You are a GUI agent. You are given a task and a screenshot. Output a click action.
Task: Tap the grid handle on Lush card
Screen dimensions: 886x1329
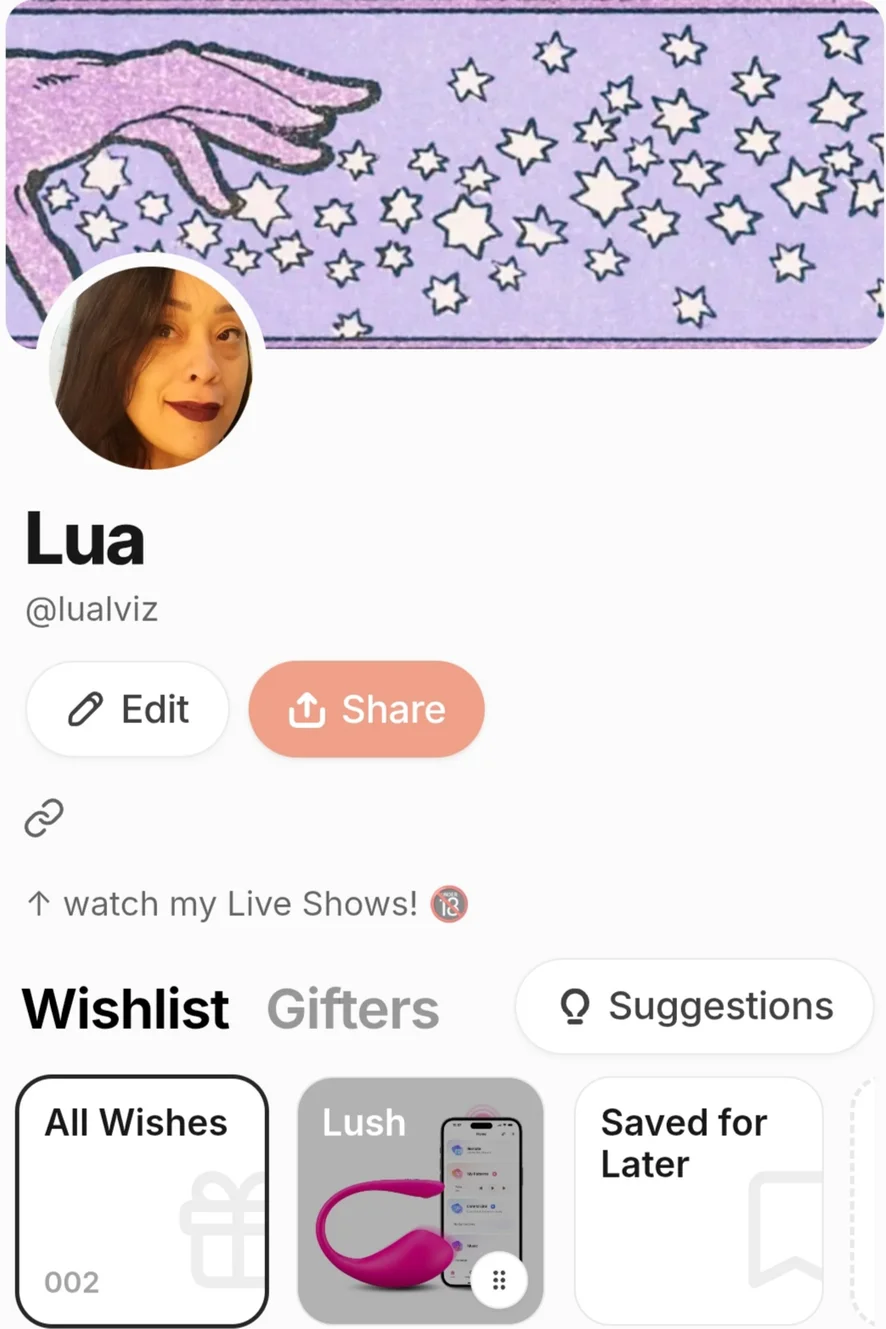500,1280
